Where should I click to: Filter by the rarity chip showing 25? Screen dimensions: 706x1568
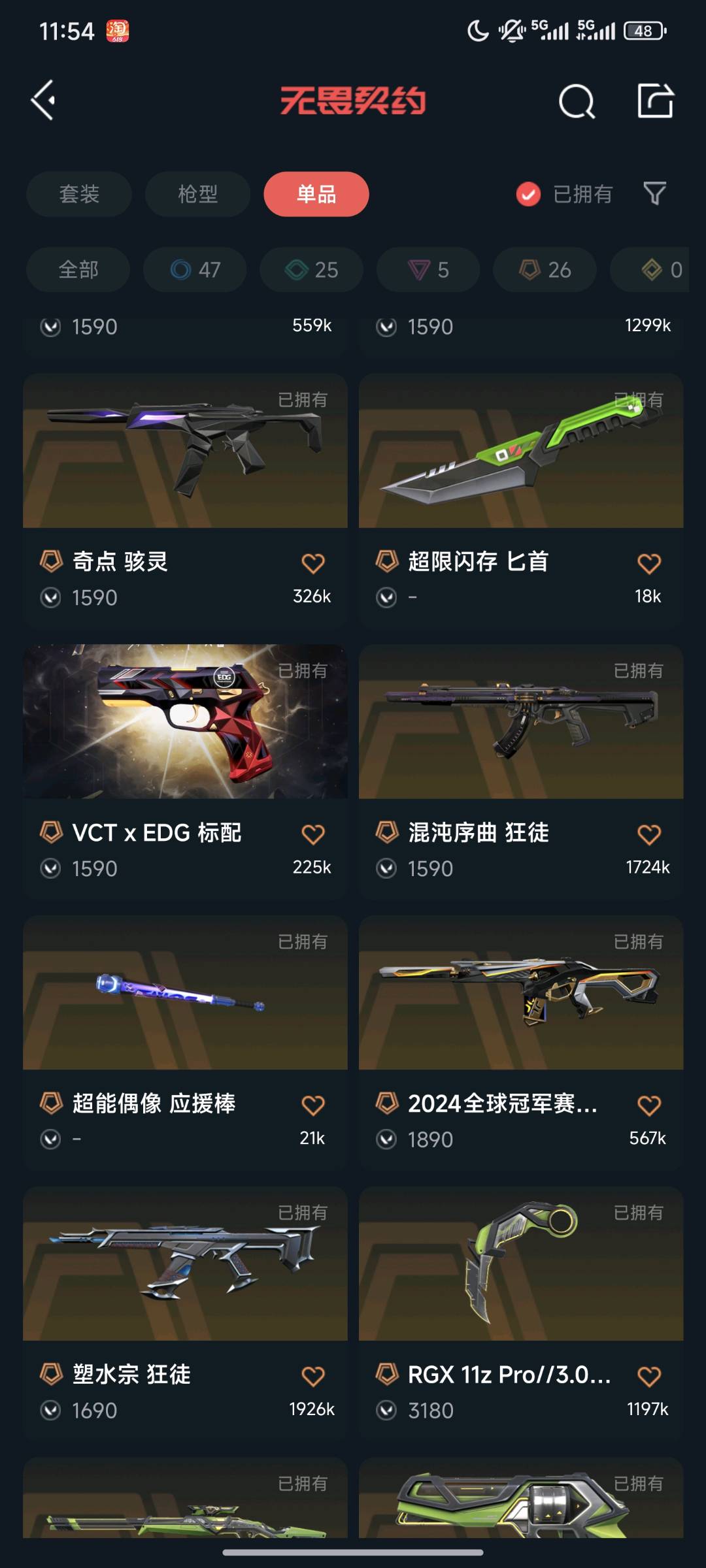pos(311,269)
